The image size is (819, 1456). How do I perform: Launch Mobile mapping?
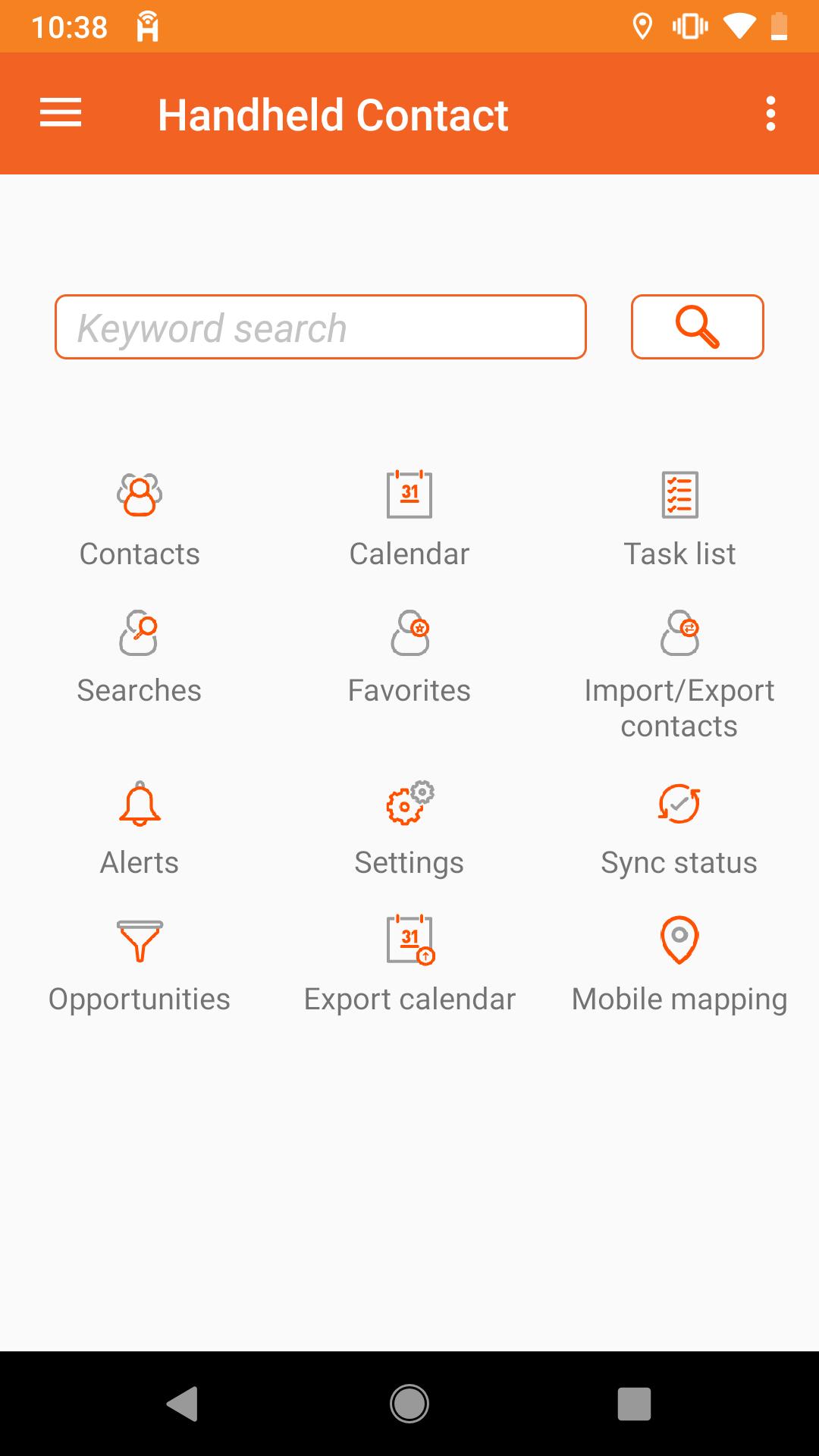679,965
